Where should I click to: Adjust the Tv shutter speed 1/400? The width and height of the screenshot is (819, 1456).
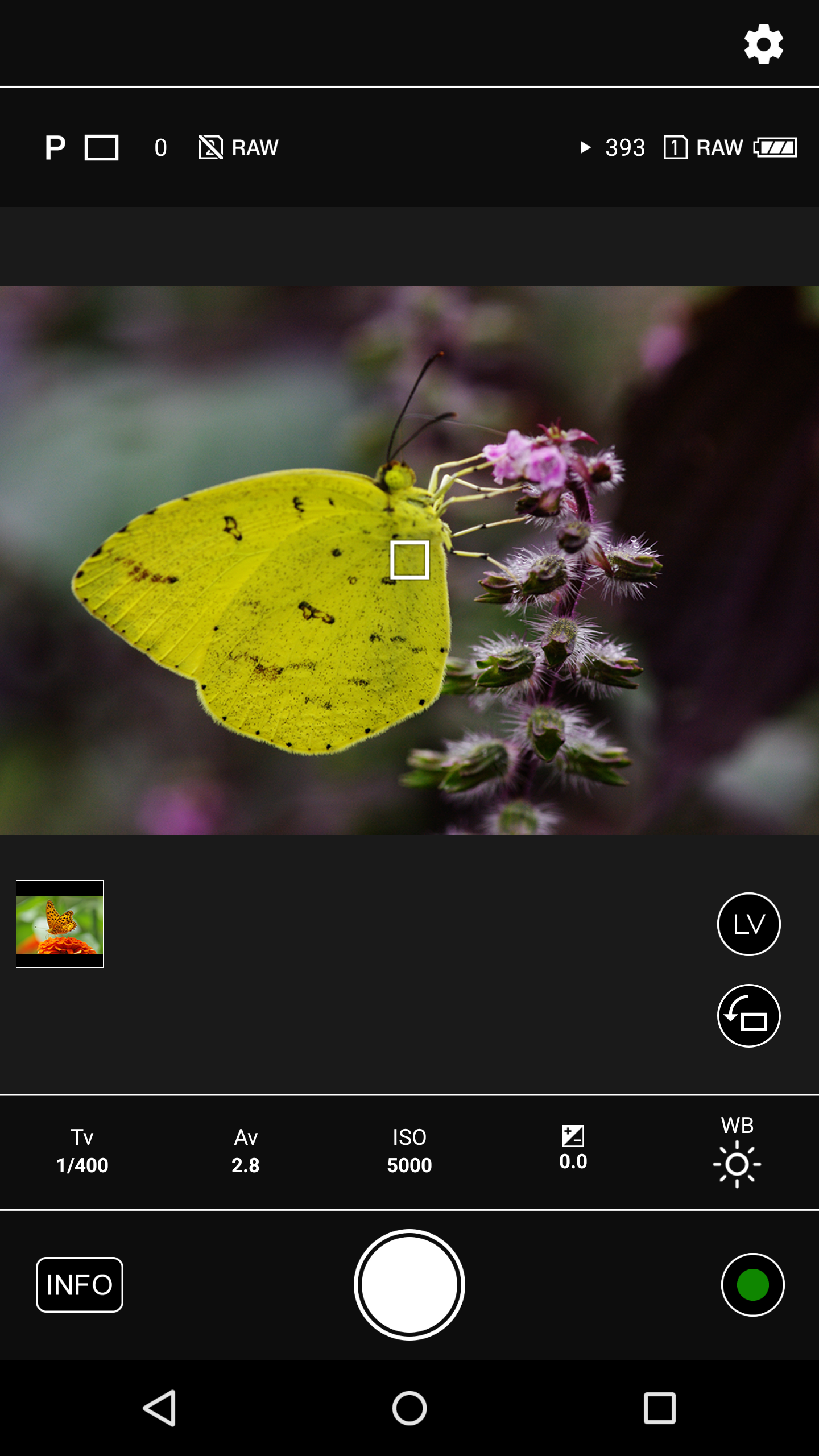click(82, 1151)
